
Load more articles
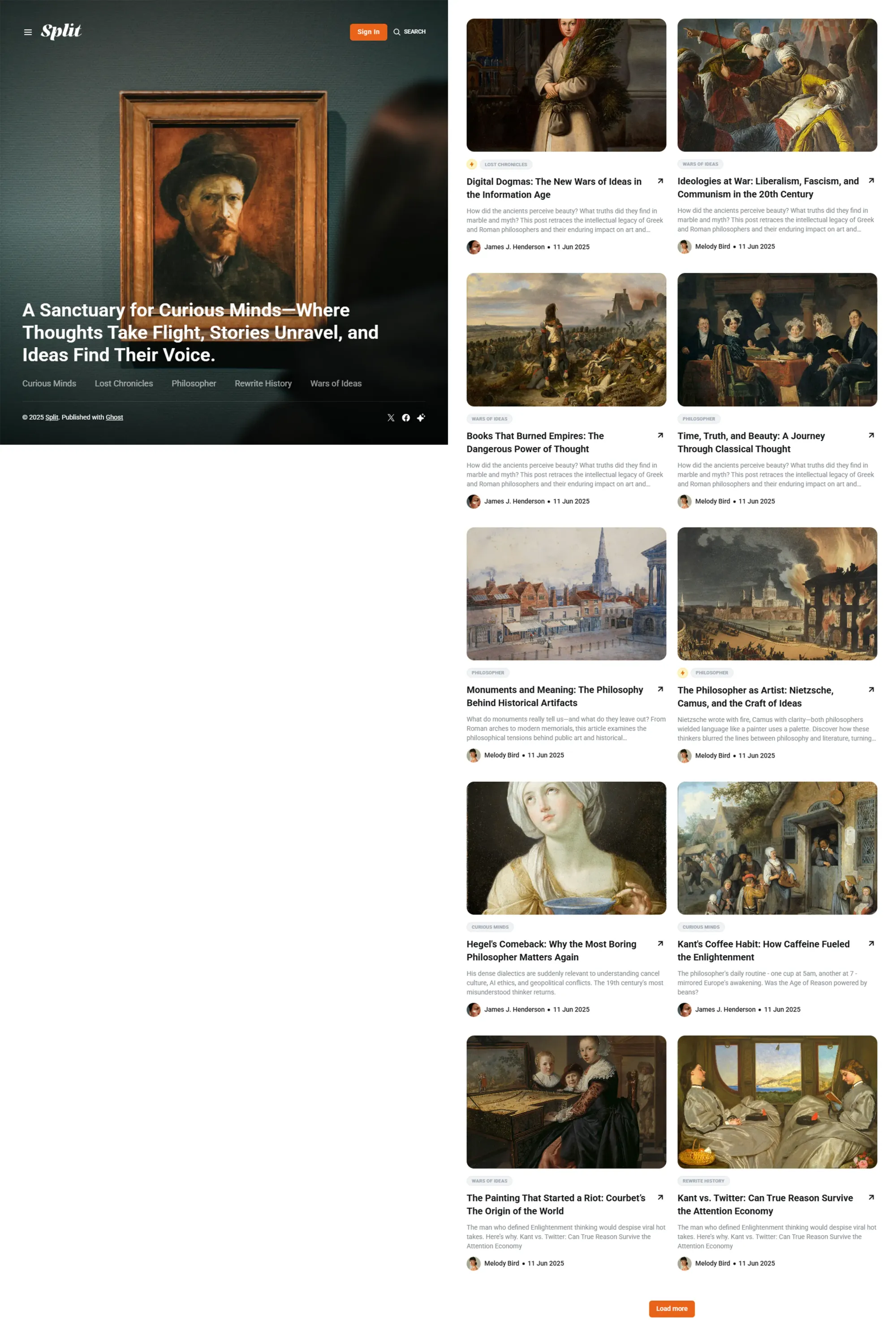pos(672,1309)
